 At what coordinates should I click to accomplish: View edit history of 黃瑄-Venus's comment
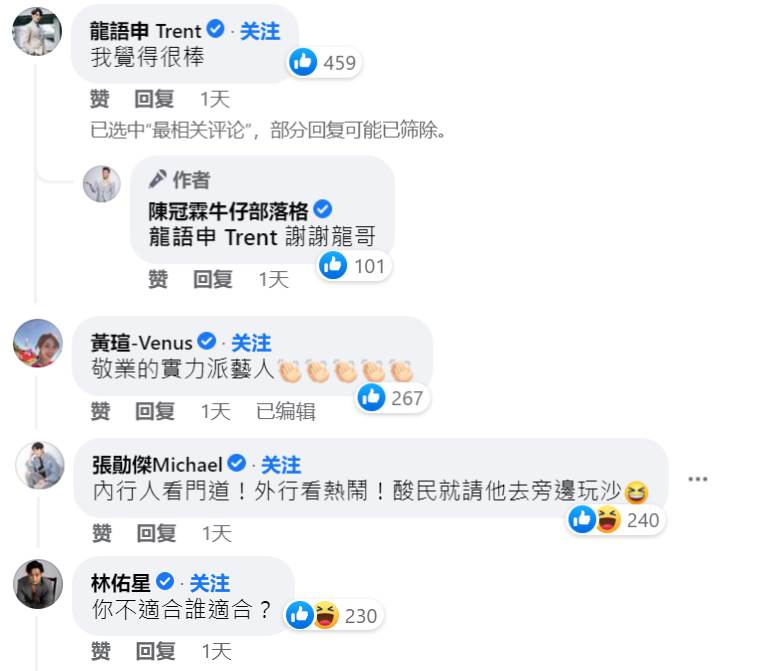(285, 411)
